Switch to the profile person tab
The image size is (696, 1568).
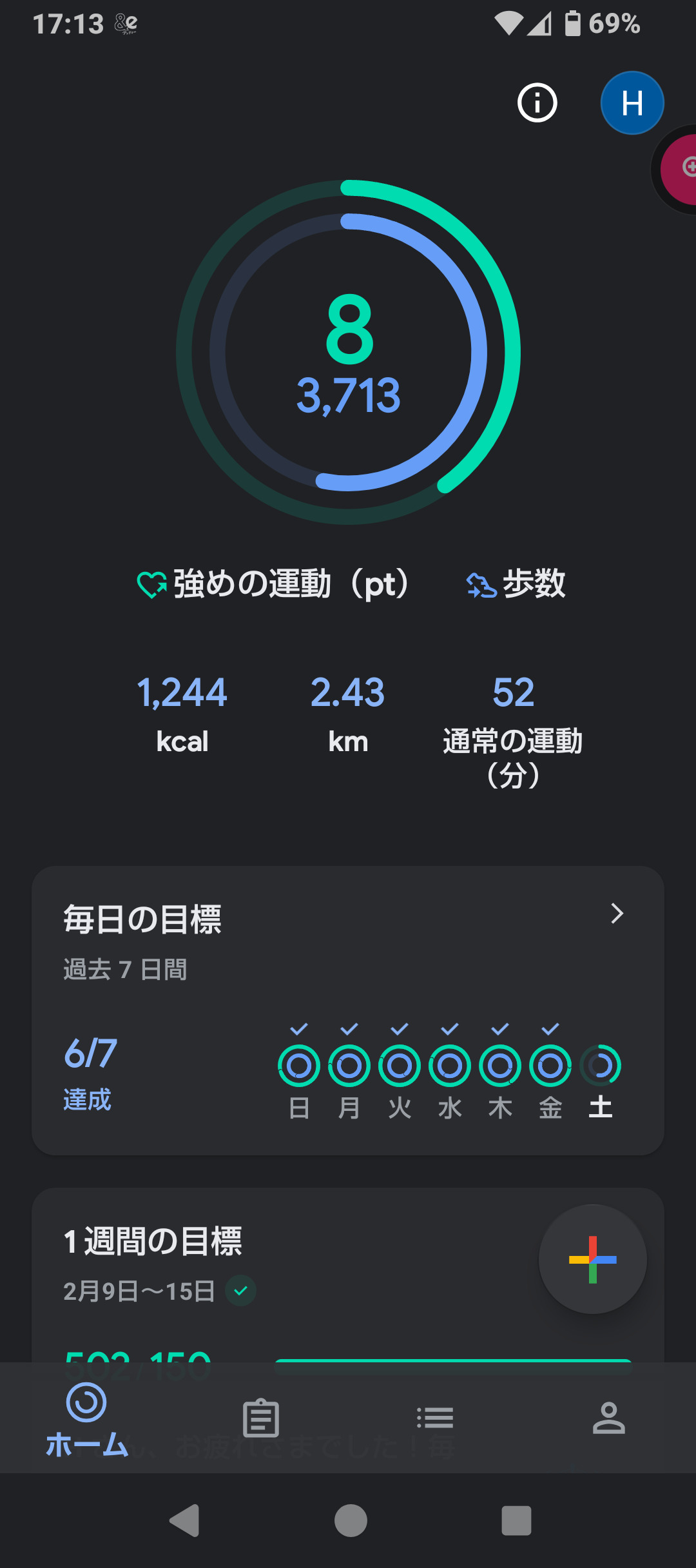[x=609, y=1418]
